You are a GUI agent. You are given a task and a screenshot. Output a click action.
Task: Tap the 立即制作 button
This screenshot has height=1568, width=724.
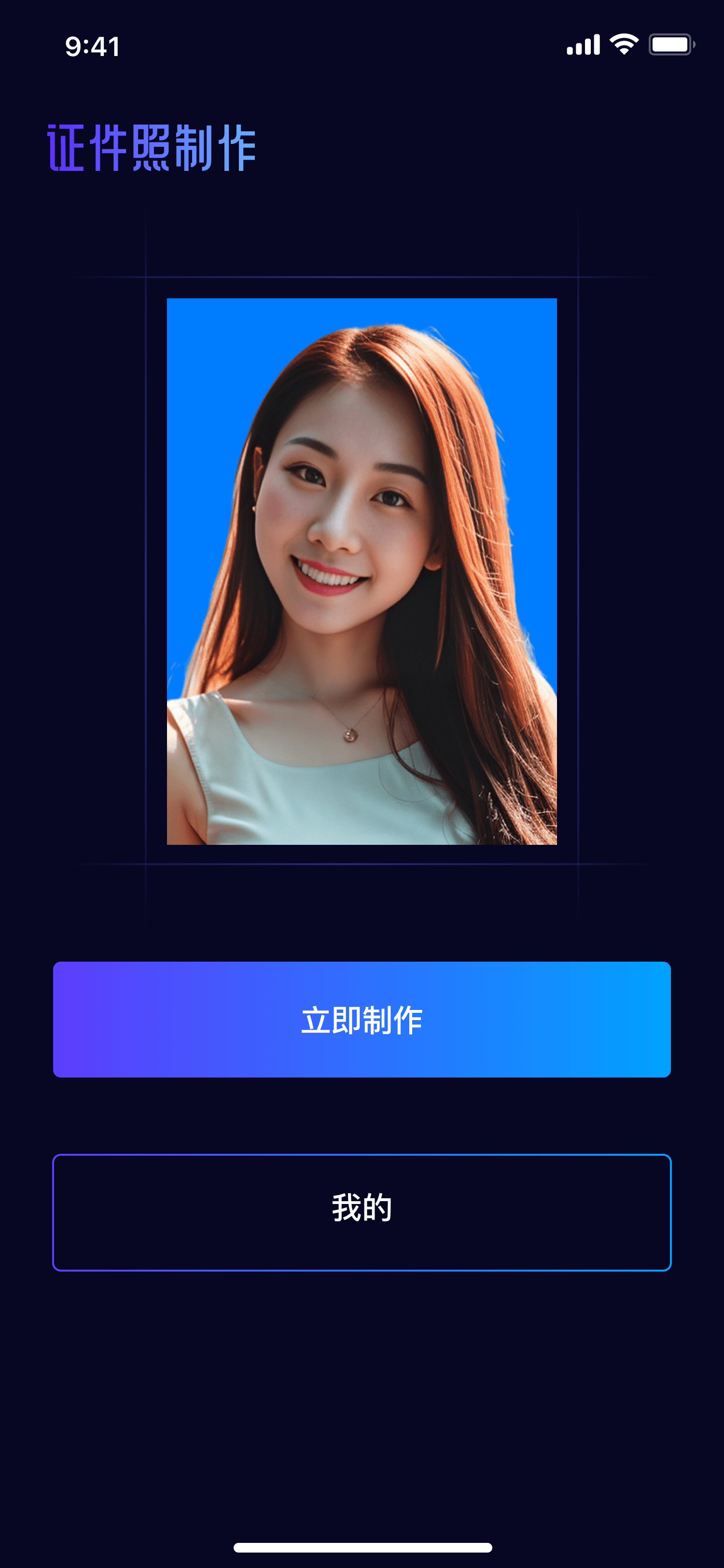[x=362, y=1020]
